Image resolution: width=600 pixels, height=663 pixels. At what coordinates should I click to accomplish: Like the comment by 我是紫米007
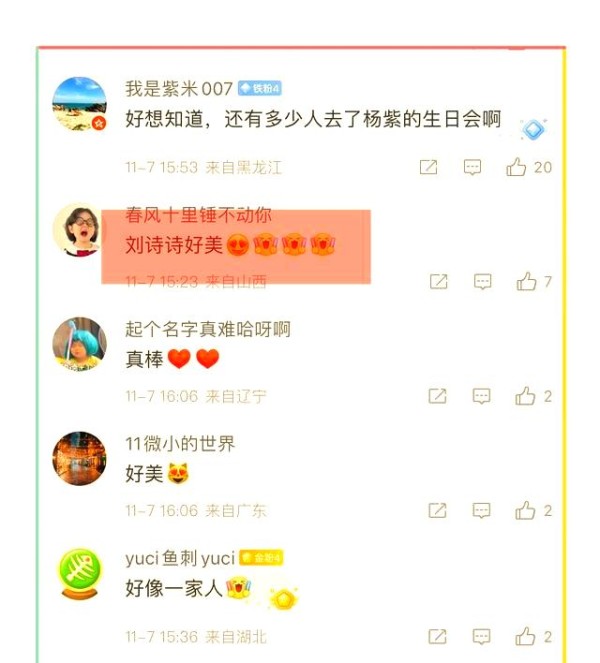click(x=517, y=167)
